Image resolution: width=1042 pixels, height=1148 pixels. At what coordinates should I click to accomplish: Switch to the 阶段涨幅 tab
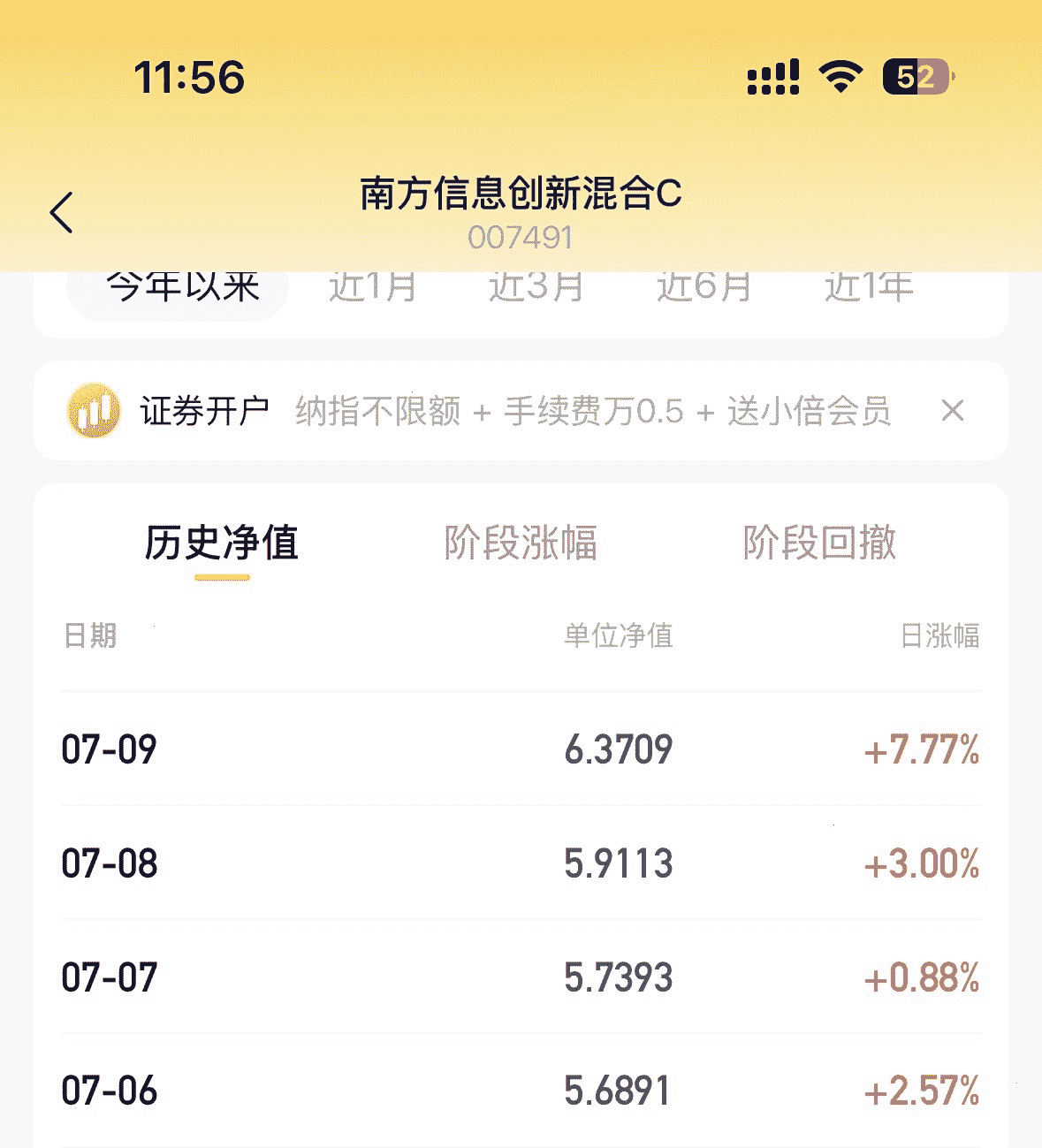tap(521, 543)
